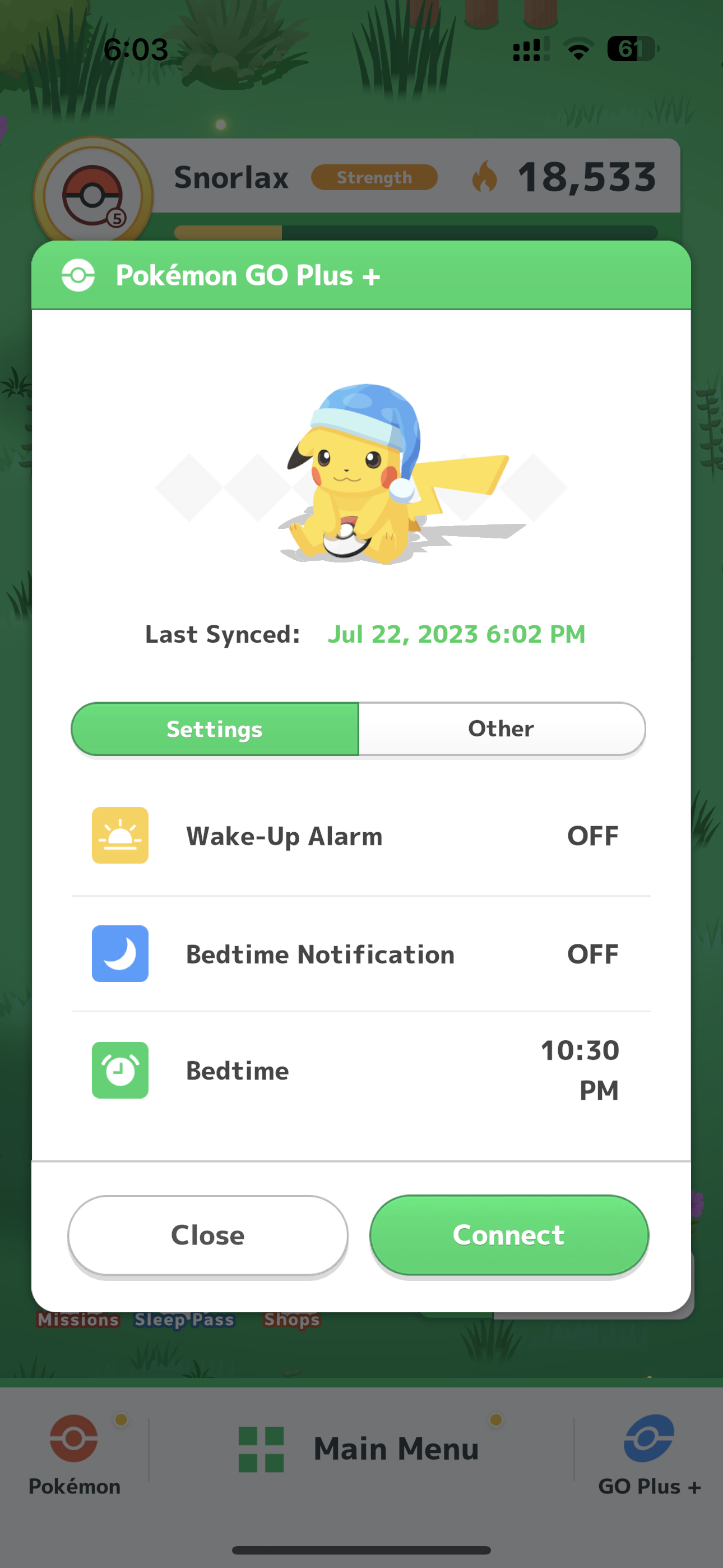Select the Settings tab

click(x=215, y=728)
